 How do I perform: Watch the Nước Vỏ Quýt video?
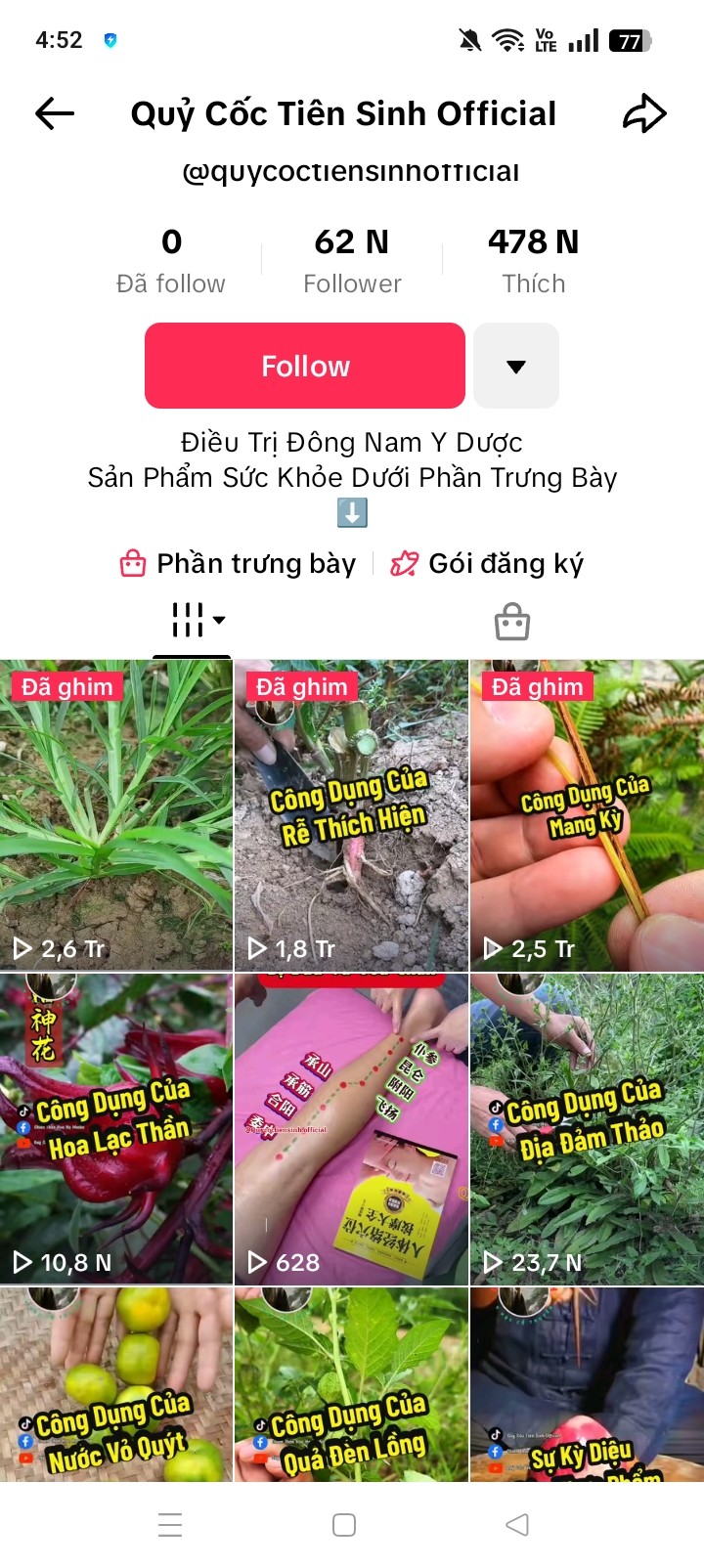[x=116, y=1384]
